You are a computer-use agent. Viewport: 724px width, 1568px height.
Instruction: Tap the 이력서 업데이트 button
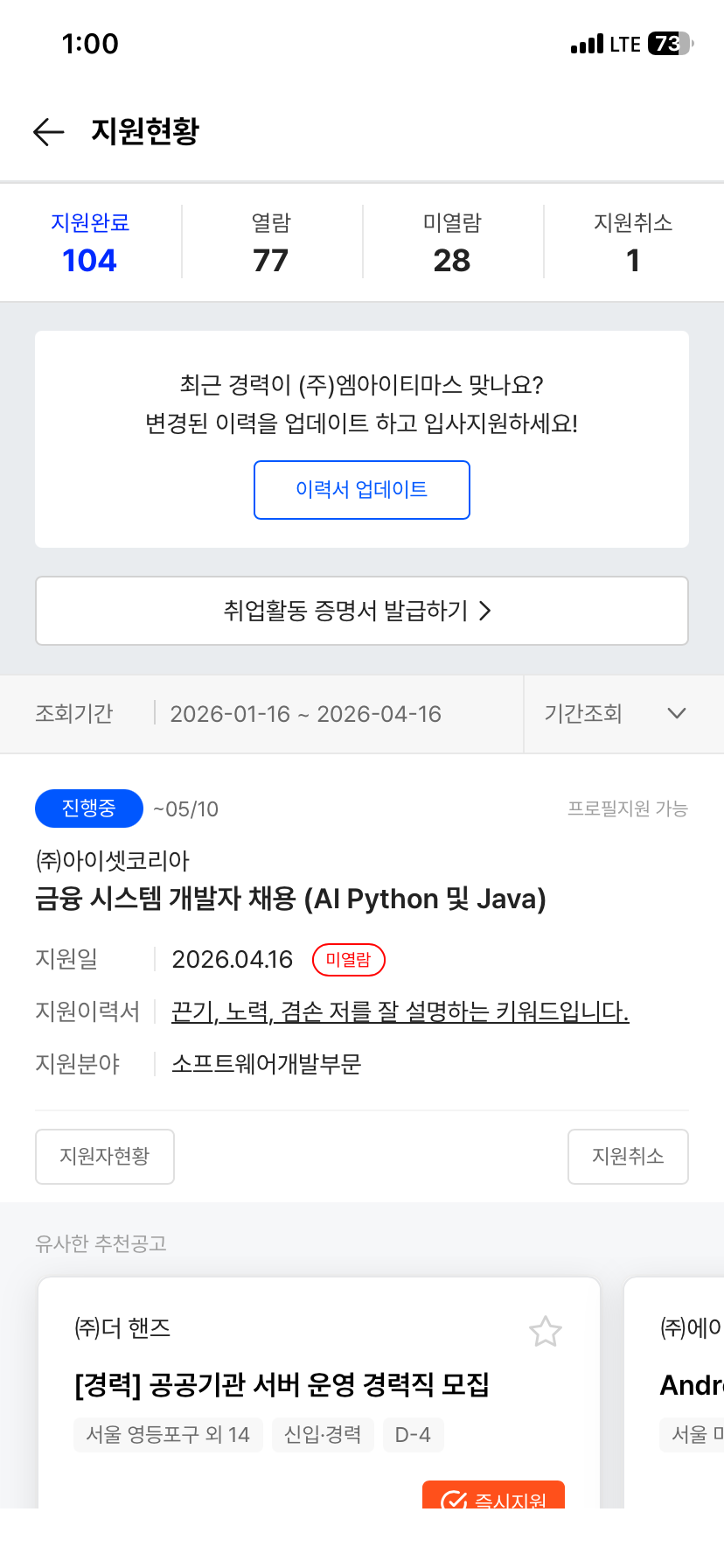point(362,490)
